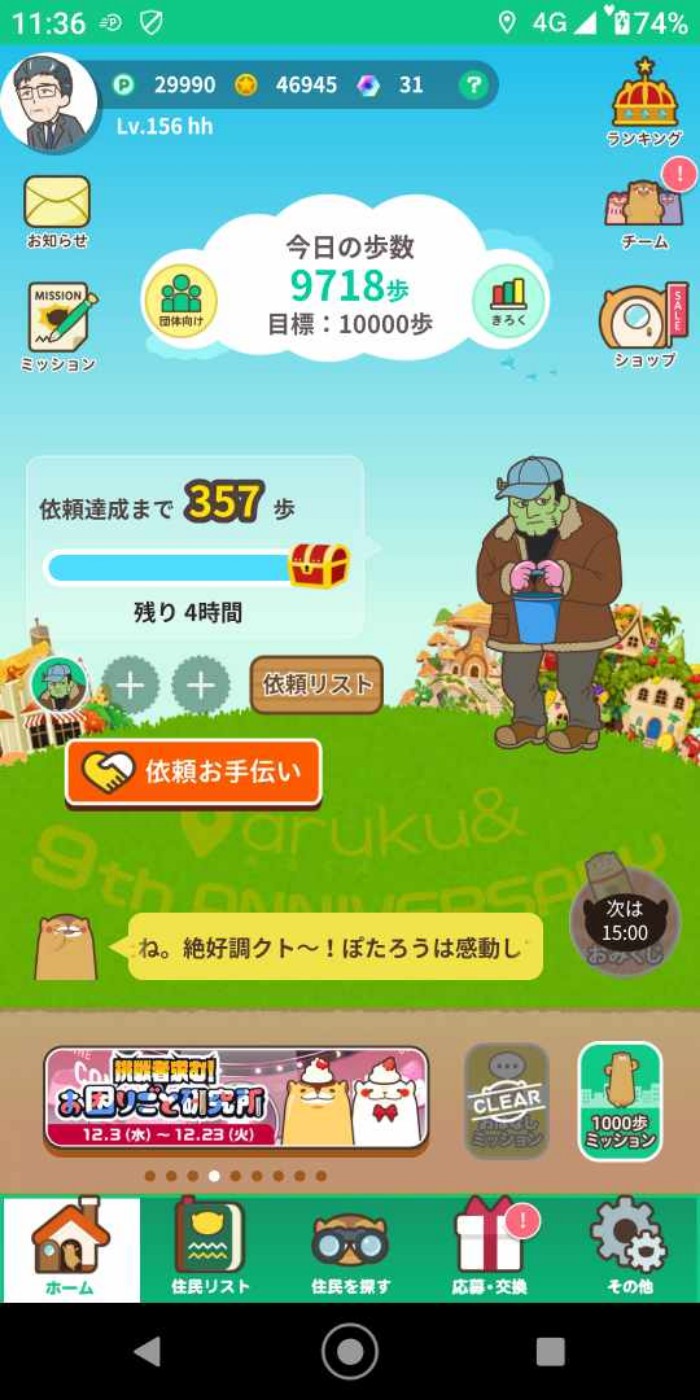Tap the おみくじ countdown button
Image resolution: width=700 pixels, height=1400 pixels.
click(624, 922)
